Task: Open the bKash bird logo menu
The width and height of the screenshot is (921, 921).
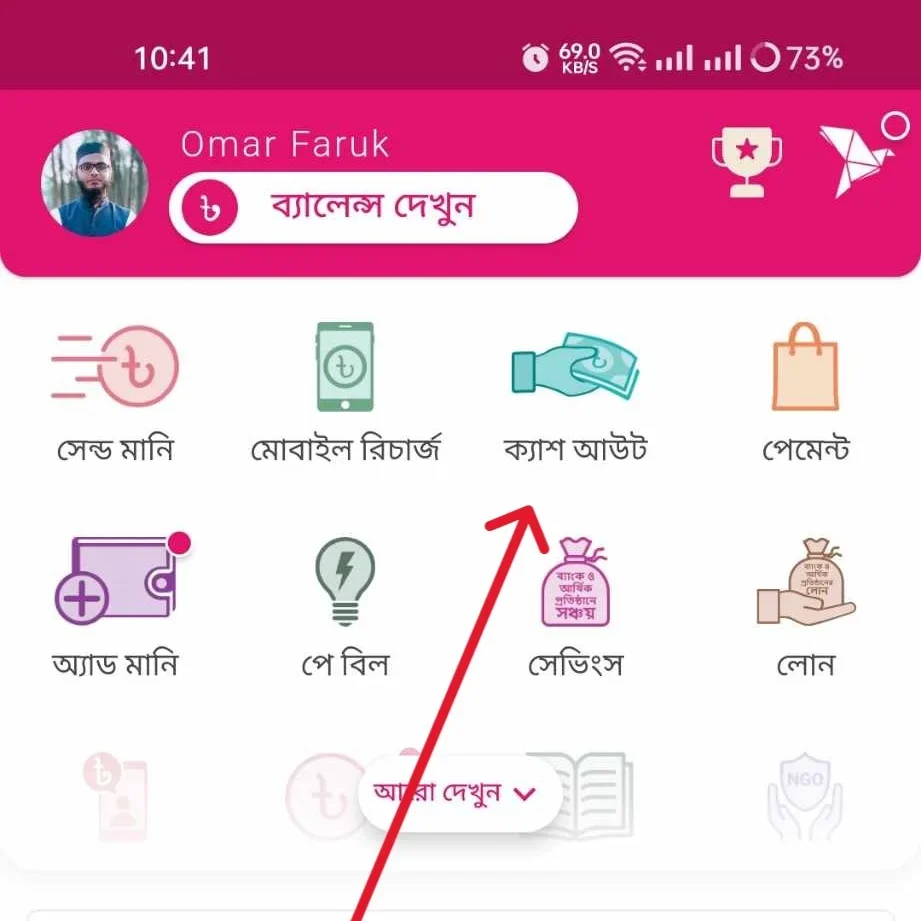Action: point(850,160)
